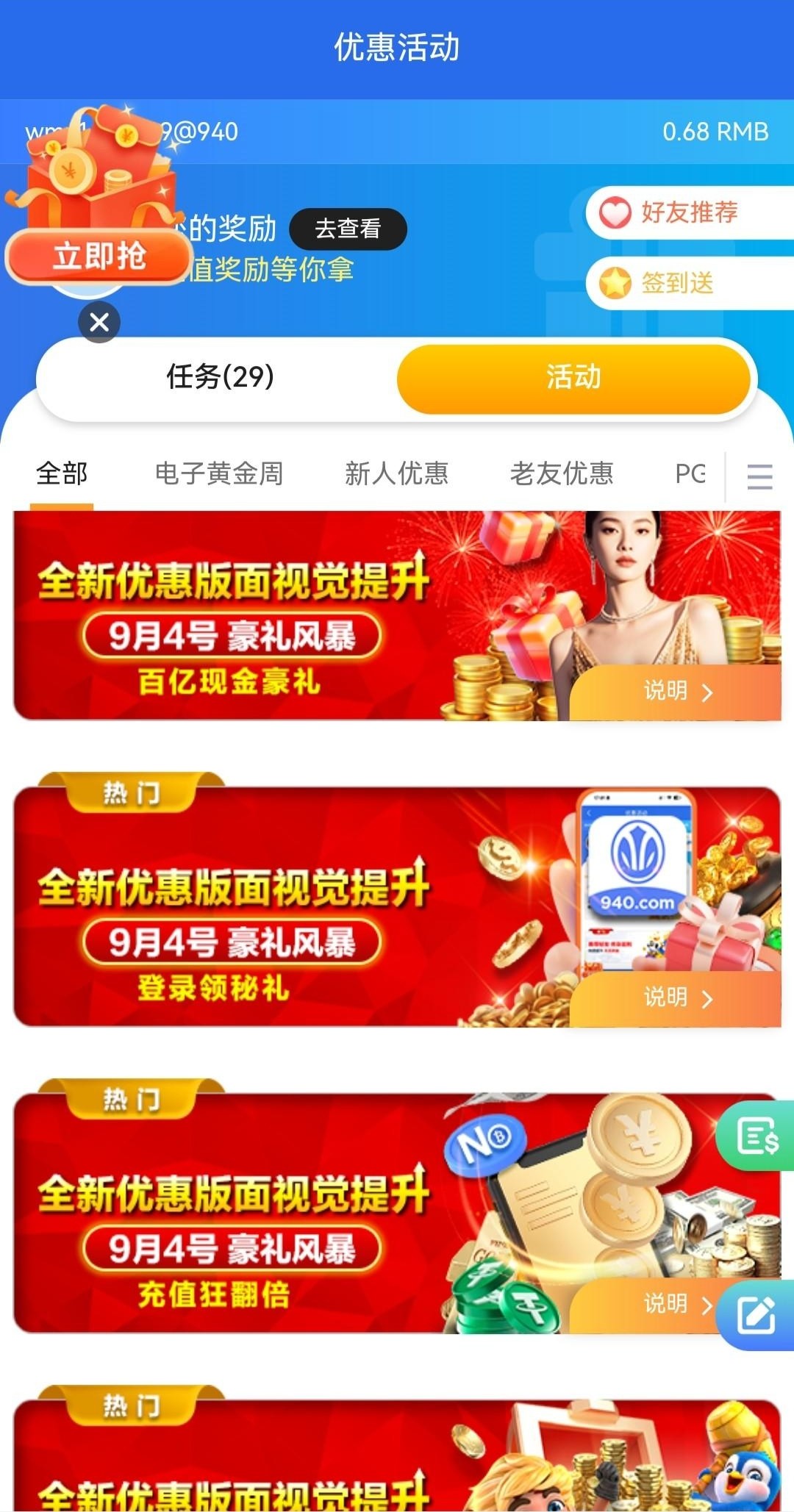Open the 老友优惠 category
This screenshot has width=794, height=1512.
coord(562,474)
